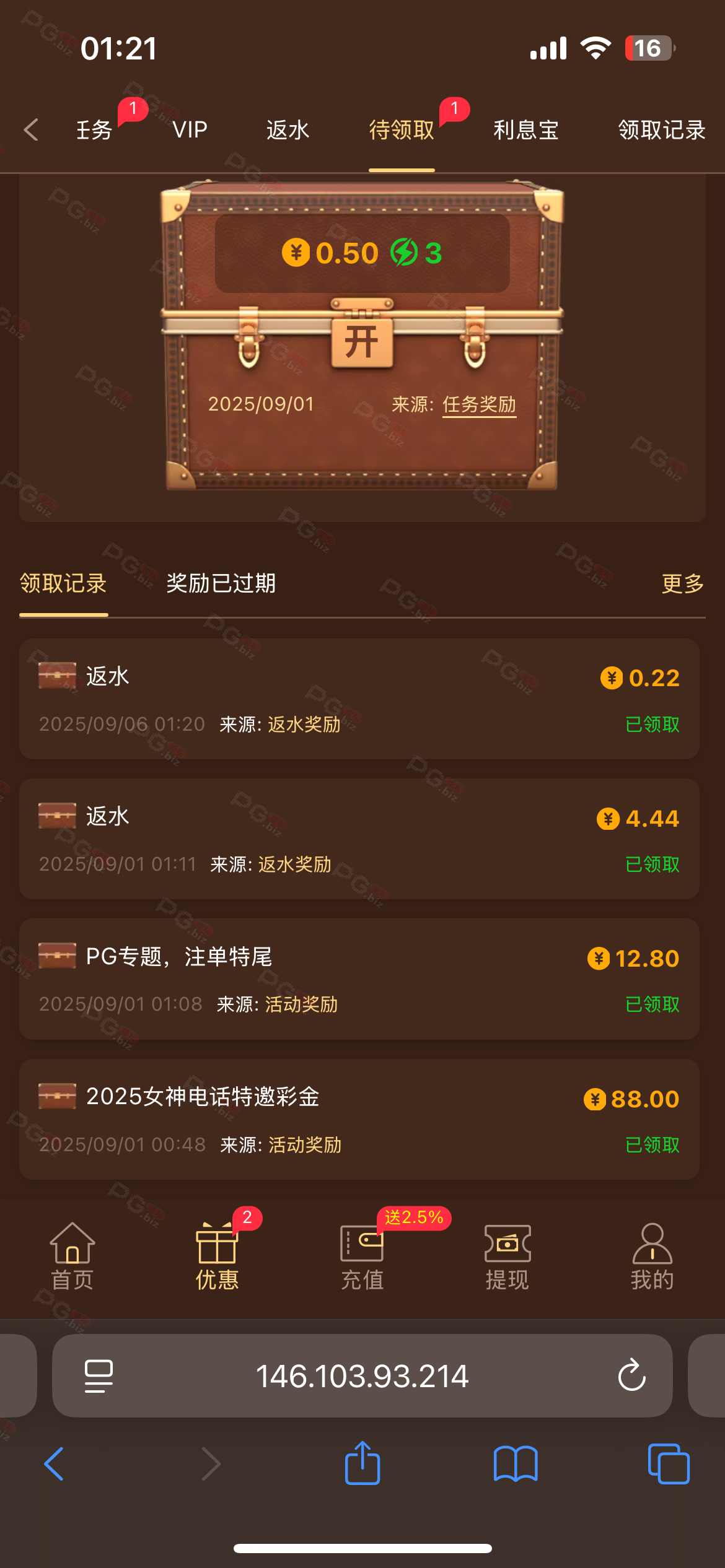Go to the 首页 home tab
The width and height of the screenshot is (725, 1568).
coord(72,1257)
